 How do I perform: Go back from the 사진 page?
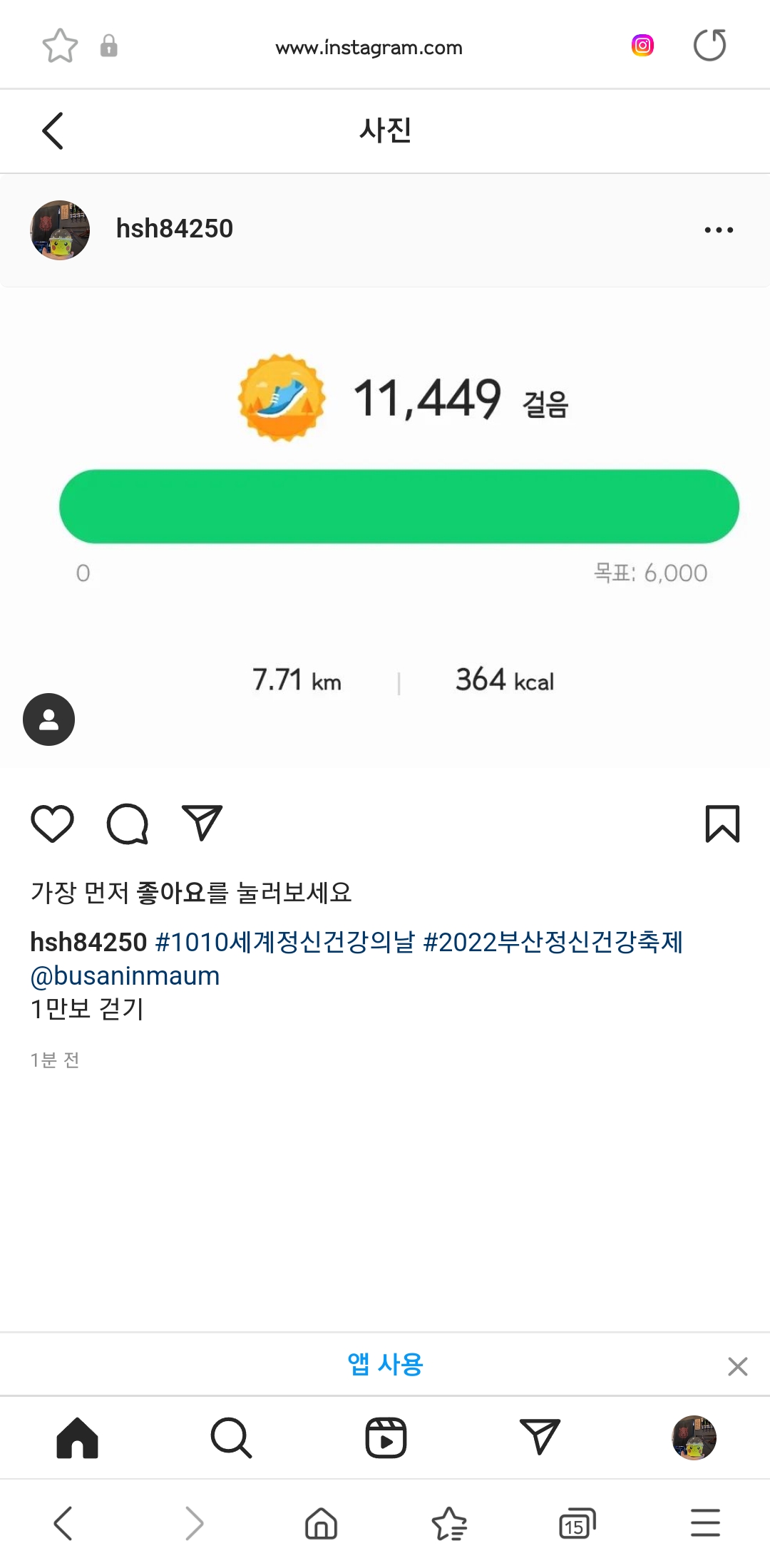53,131
